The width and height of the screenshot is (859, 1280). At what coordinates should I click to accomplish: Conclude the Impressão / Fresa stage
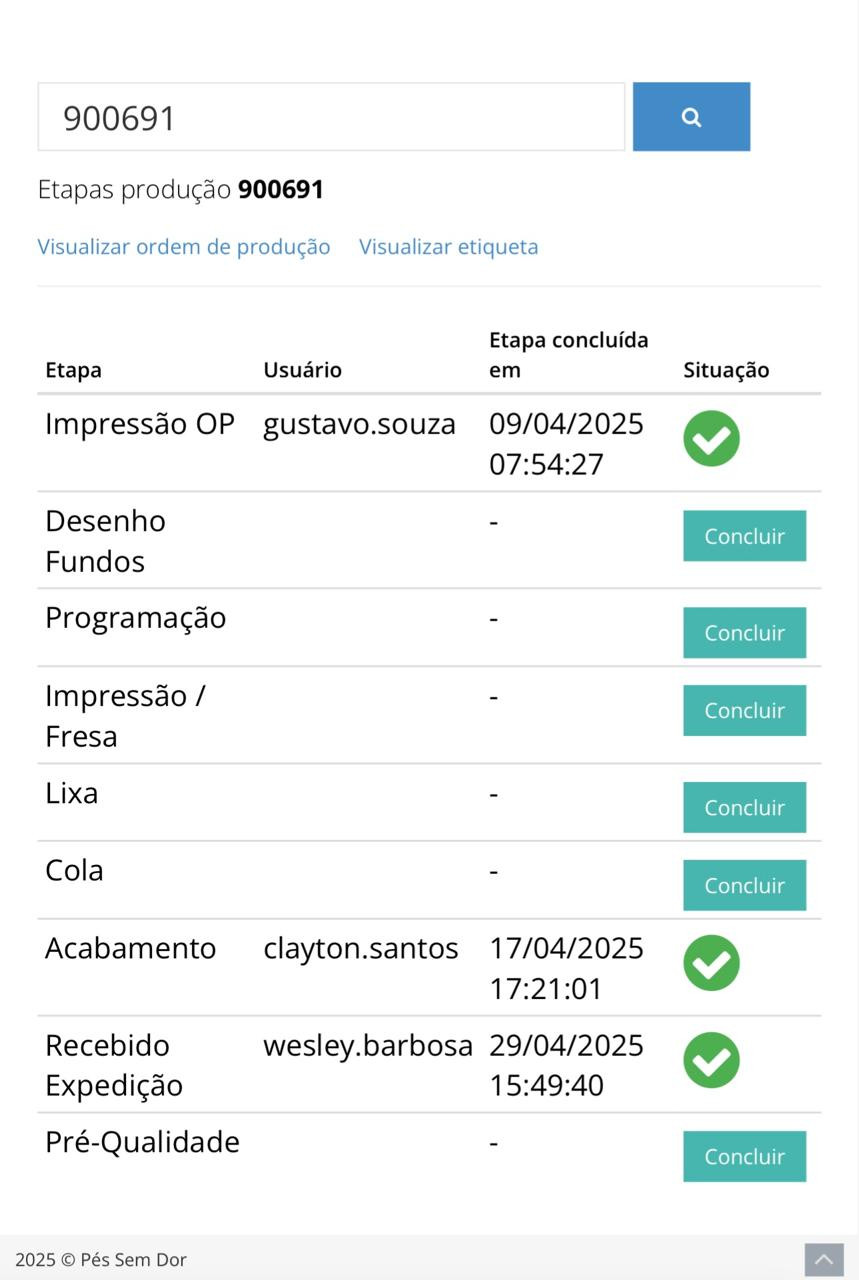744,711
